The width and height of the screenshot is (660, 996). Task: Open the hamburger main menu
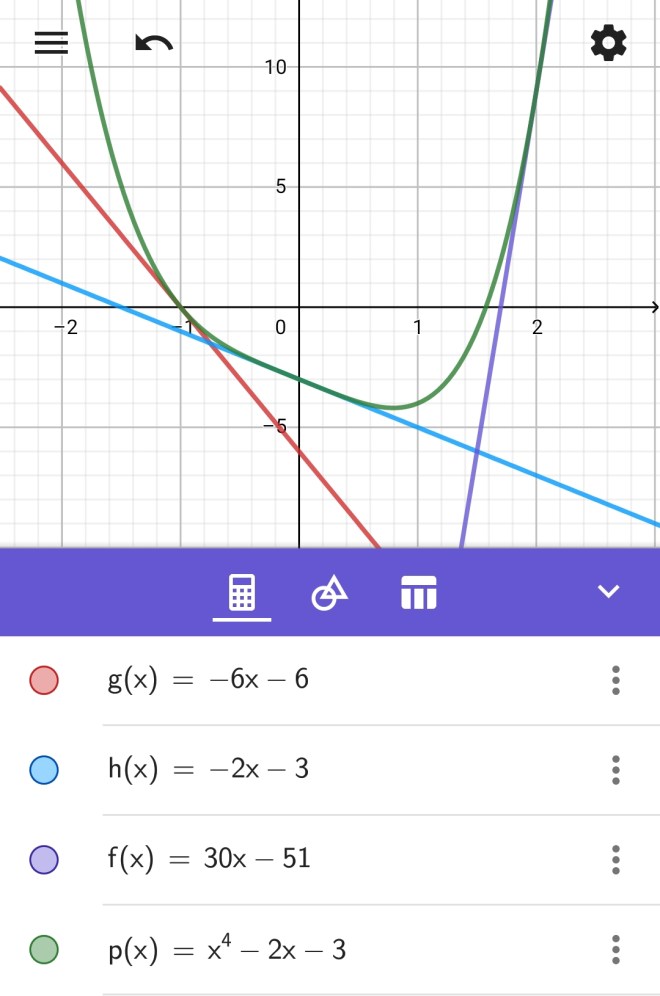pyautogui.click(x=51, y=43)
